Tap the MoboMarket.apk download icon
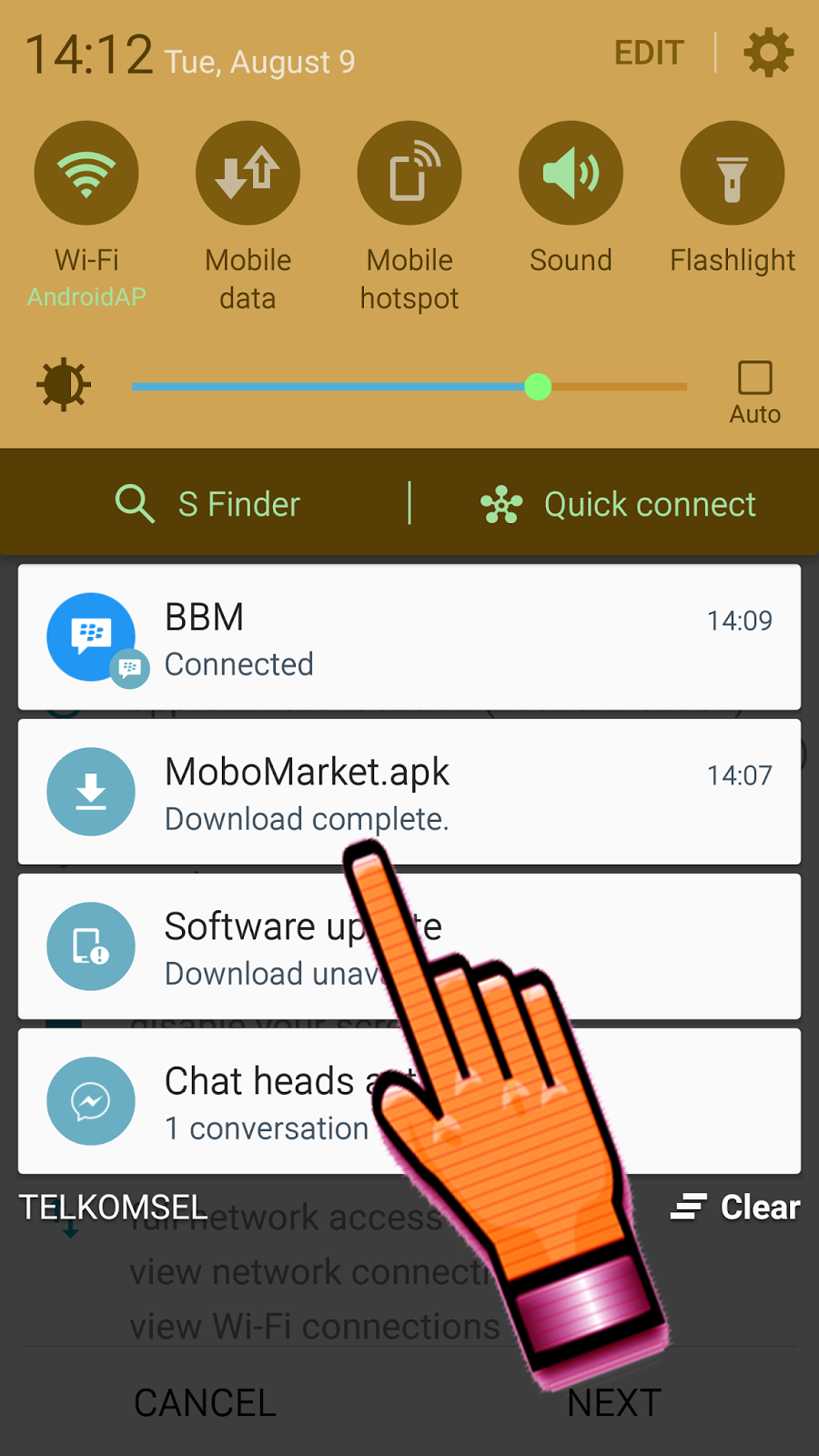Image resolution: width=819 pixels, height=1456 pixels. point(91,792)
